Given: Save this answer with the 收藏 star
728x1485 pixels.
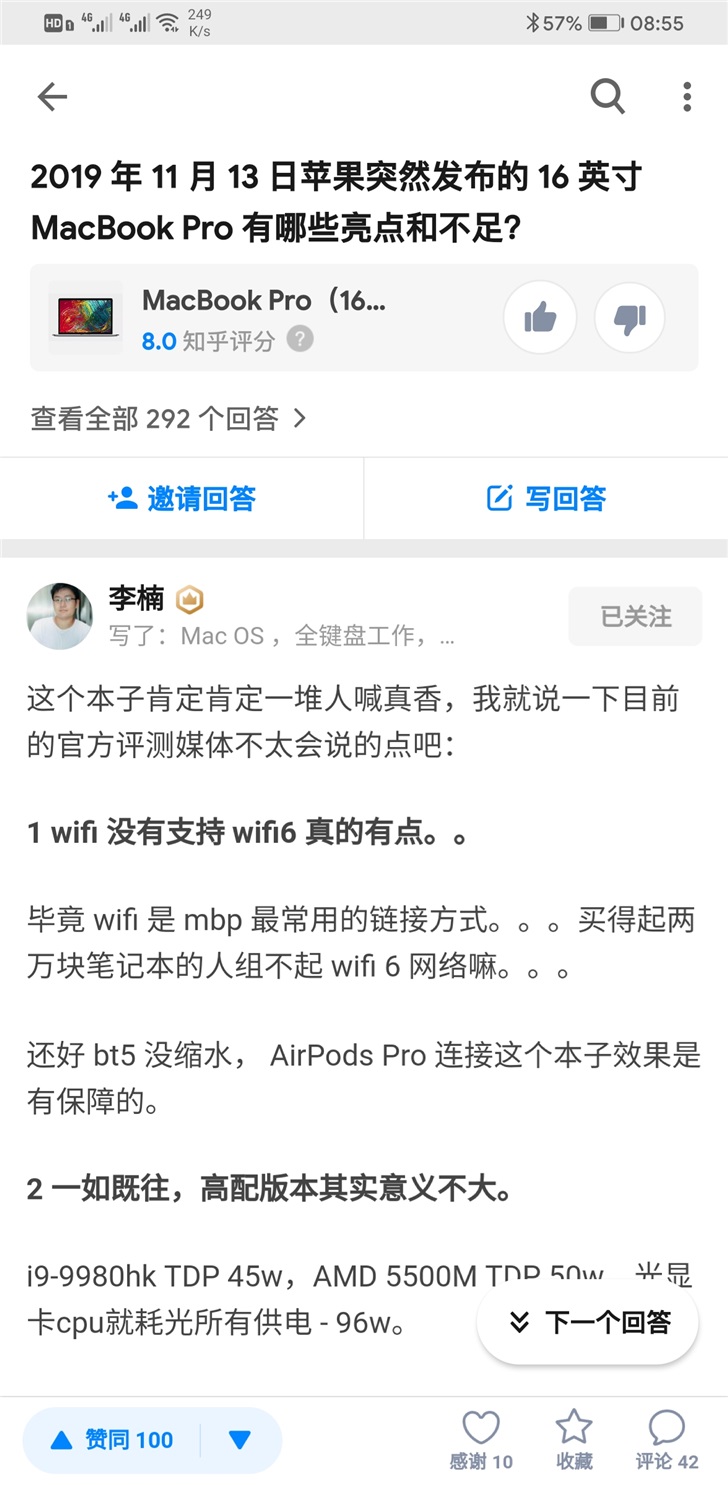Looking at the screenshot, I should [x=574, y=1438].
